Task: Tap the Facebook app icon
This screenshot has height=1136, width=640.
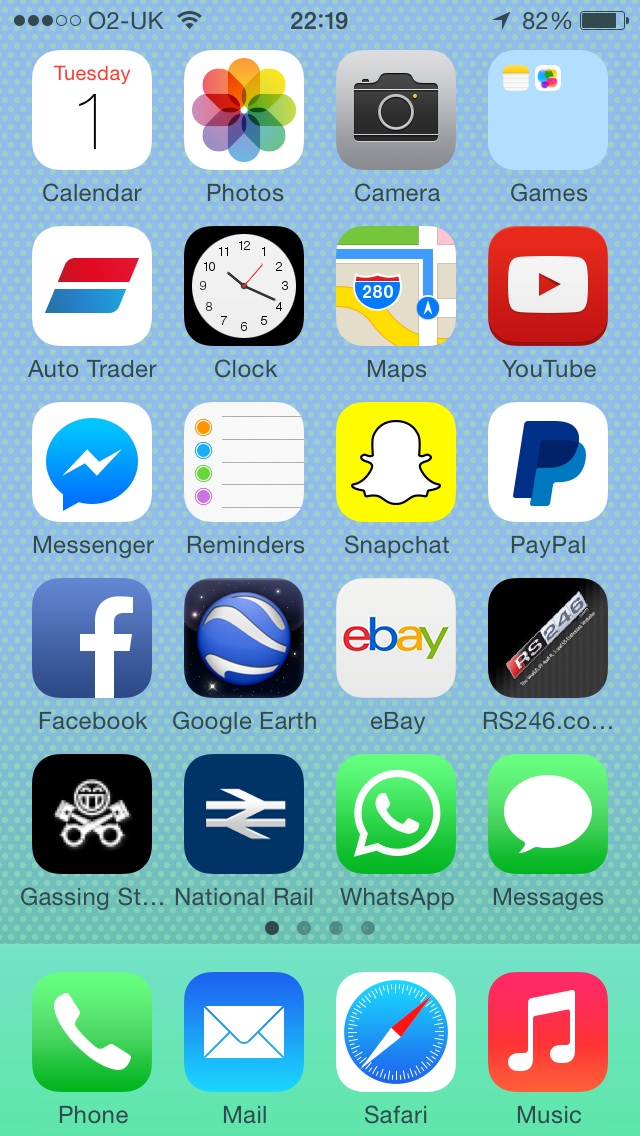Action: coord(92,638)
